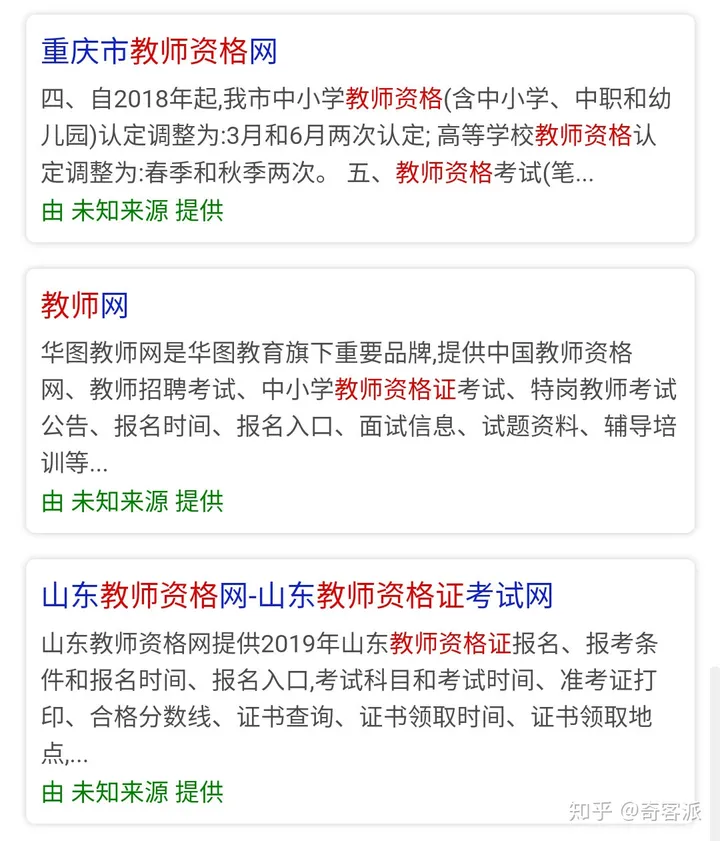
Task: Select the 重庆市教师资格网 result card
Action: pos(360,128)
